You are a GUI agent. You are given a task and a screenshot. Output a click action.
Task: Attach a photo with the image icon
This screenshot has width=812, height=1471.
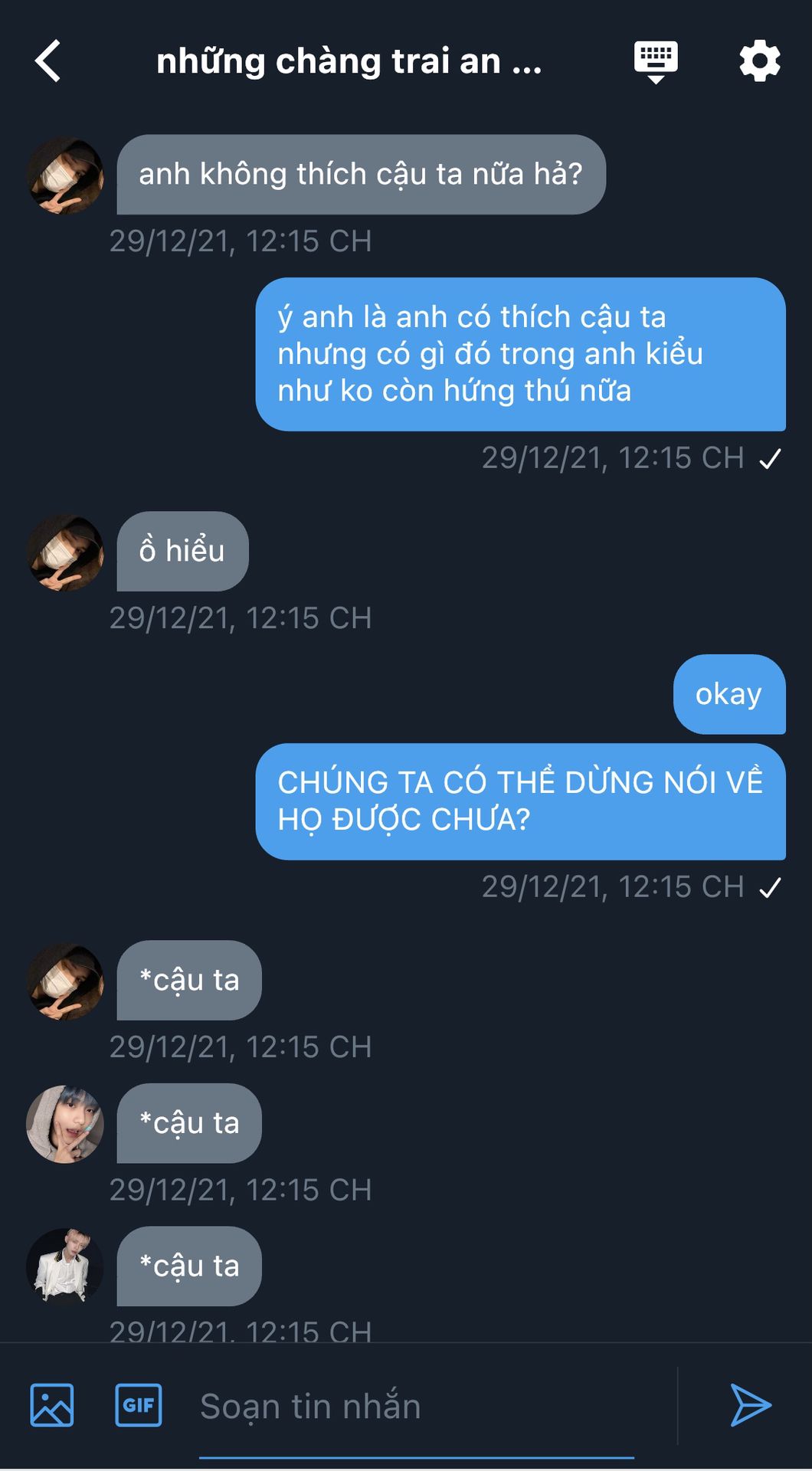tap(52, 1405)
